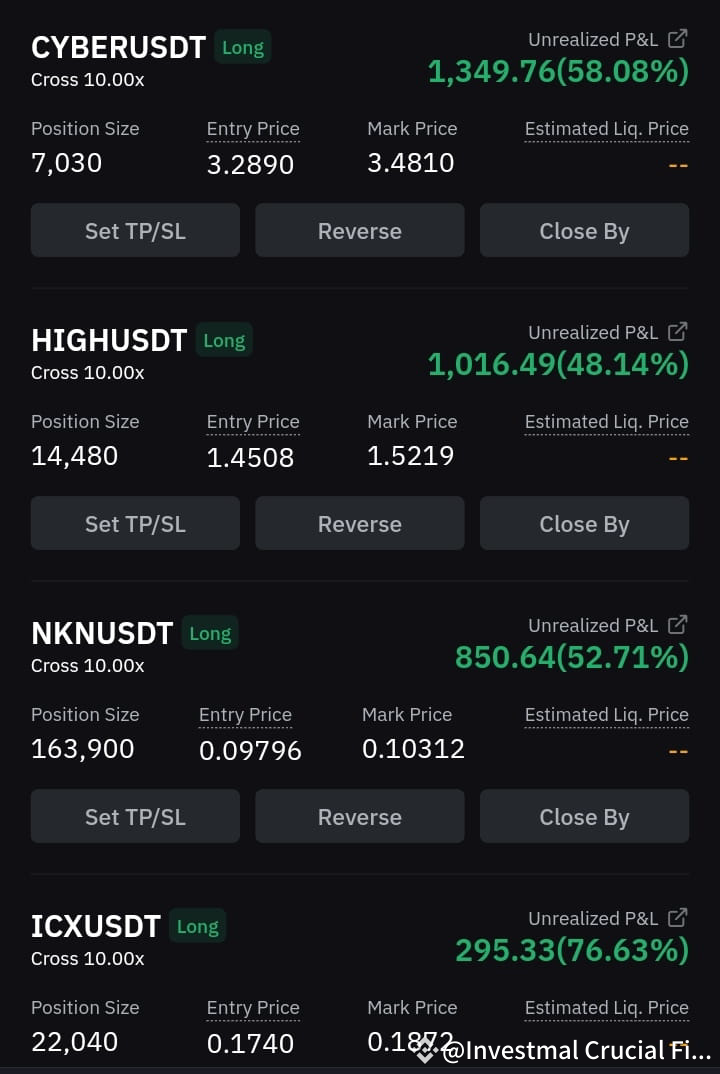Click the Binance diamond logo in the watermark
The height and width of the screenshot is (1074, 720).
pyautogui.click(x=426, y=1051)
